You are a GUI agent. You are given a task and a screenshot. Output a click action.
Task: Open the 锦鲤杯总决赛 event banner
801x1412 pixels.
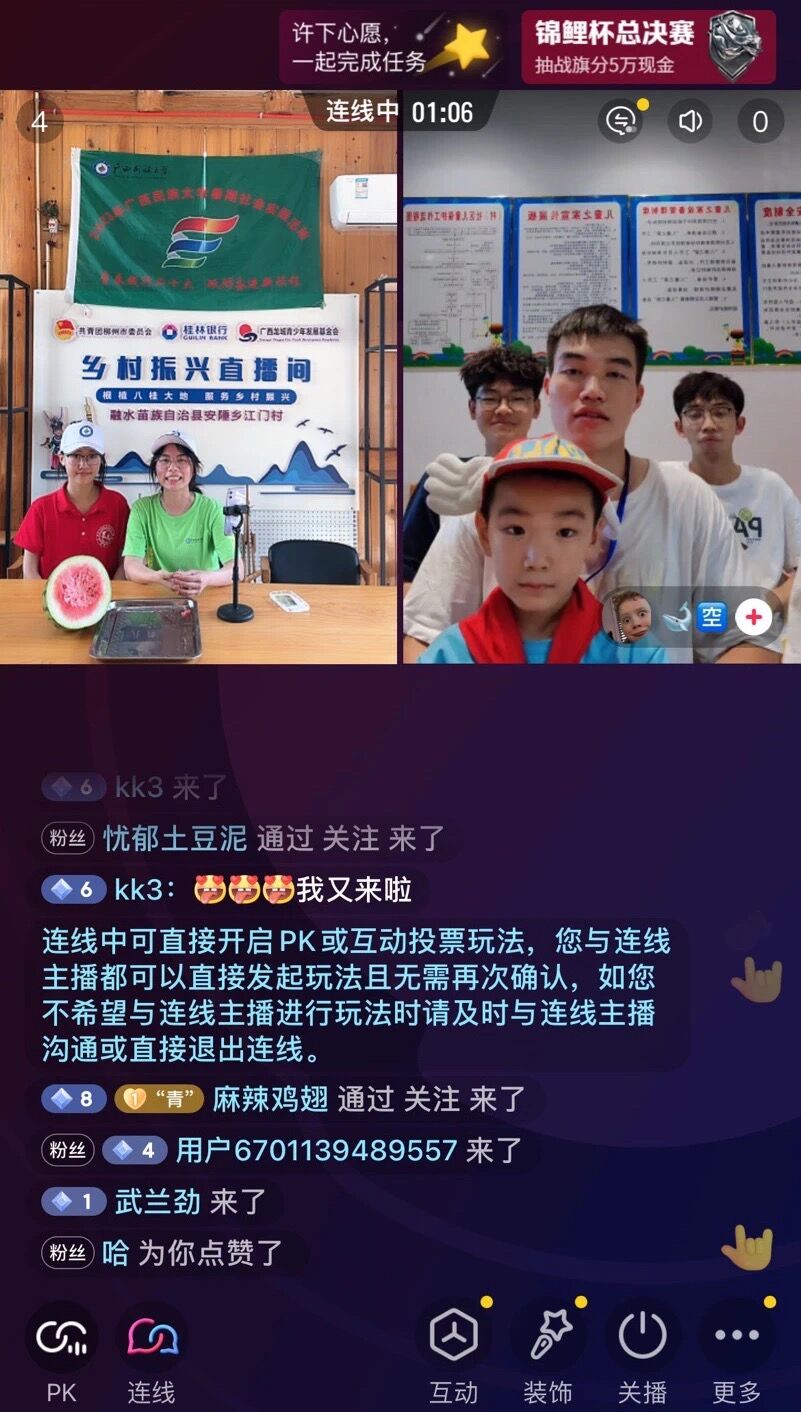coord(648,47)
